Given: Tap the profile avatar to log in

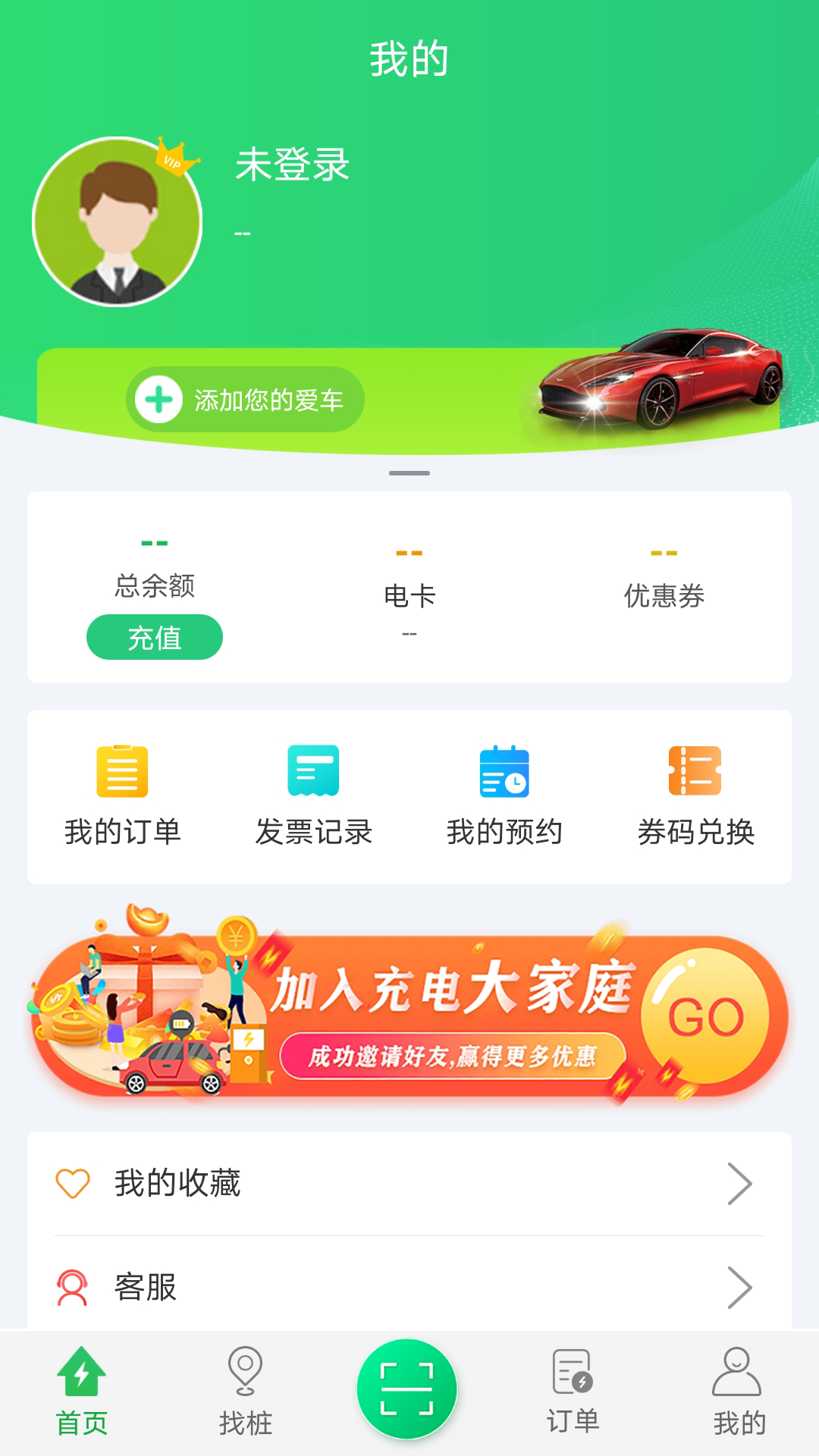Looking at the screenshot, I should (118, 221).
